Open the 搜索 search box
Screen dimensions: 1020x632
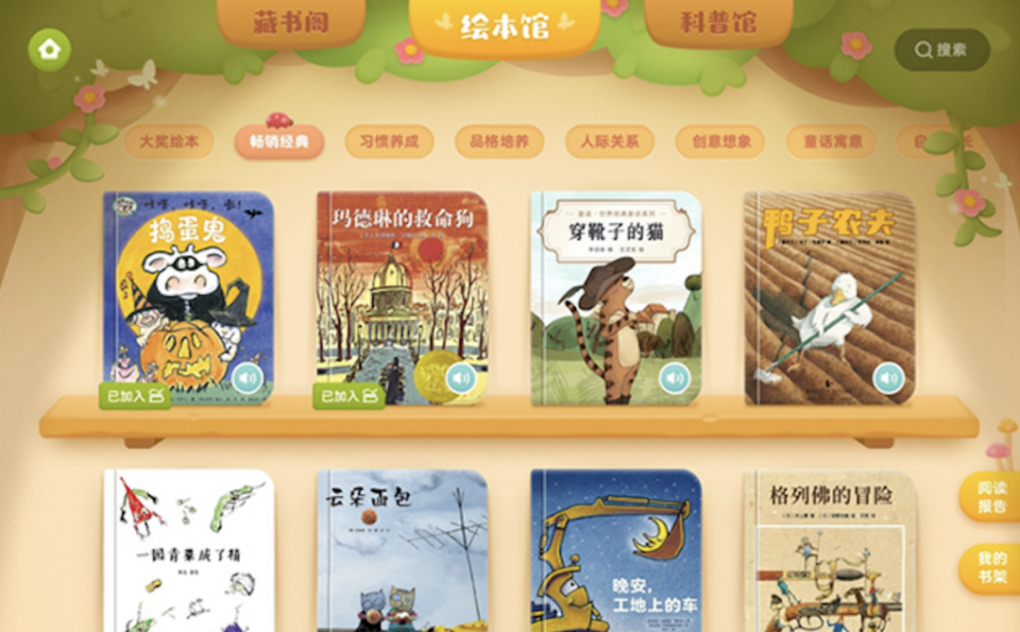tap(941, 49)
